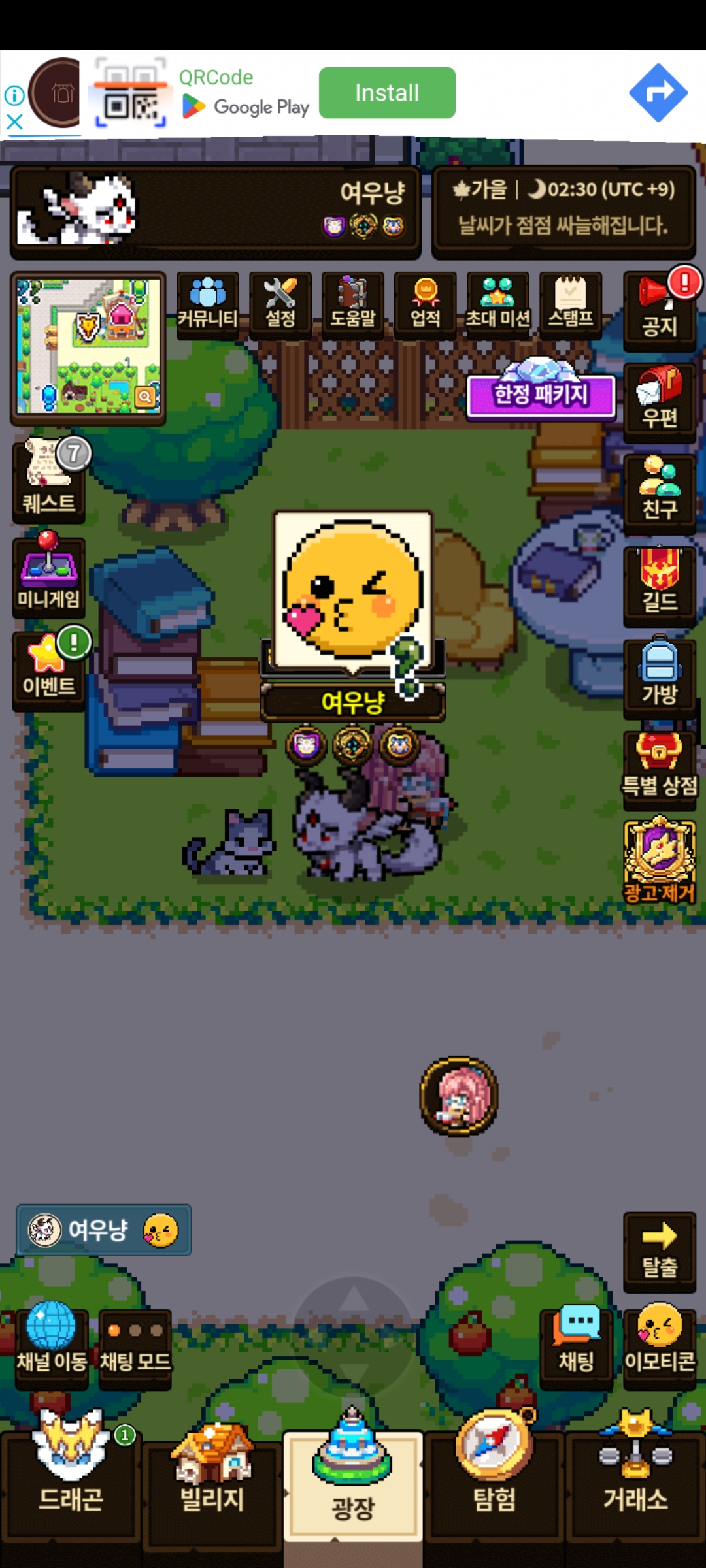706x1568 pixels.
Task: Open the minimap
Action: pos(88,346)
